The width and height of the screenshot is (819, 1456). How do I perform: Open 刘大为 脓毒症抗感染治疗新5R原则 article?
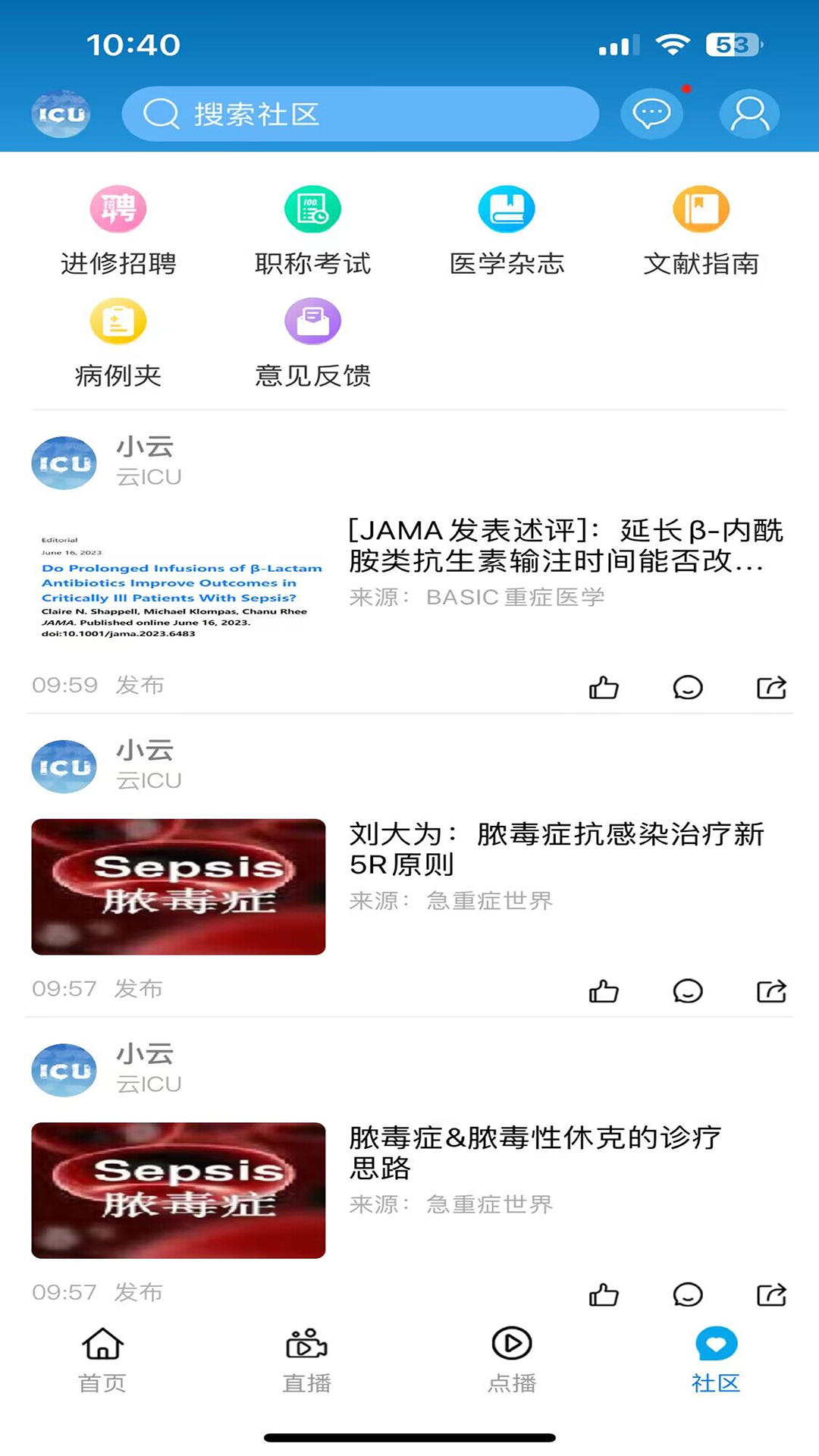coord(557,849)
